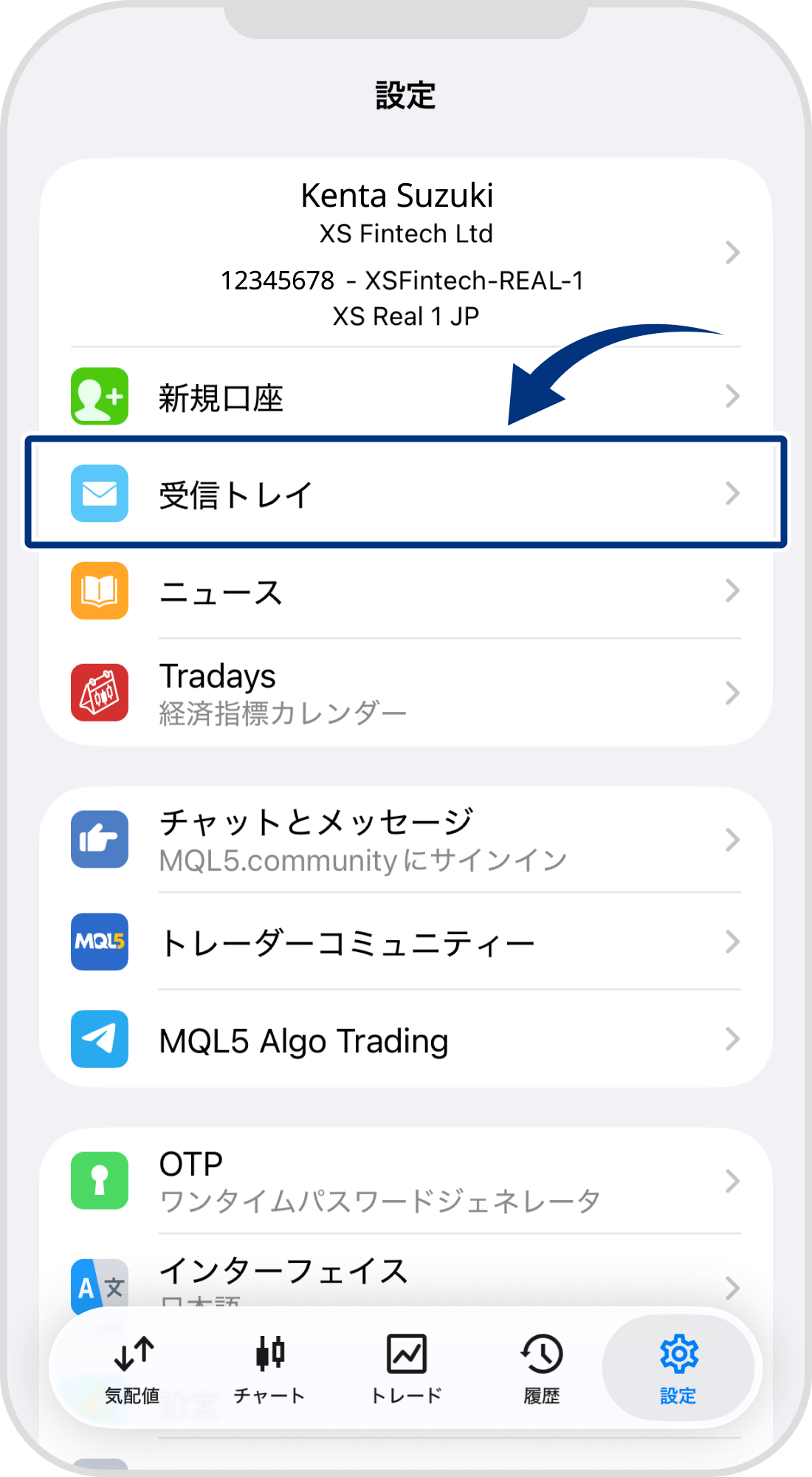Tap the red Tradays calendar icon

pos(100,692)
